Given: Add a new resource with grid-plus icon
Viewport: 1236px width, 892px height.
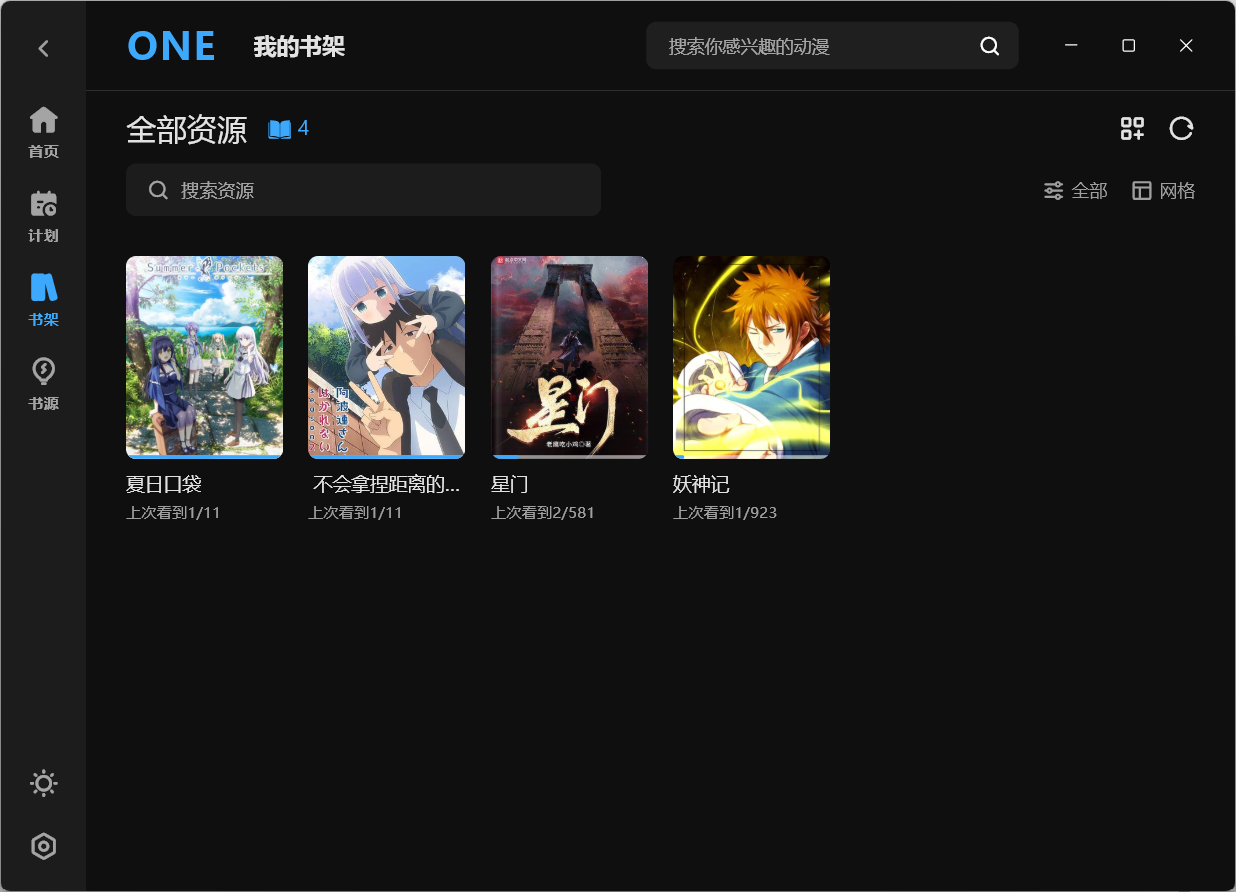Looking at the screenshot, I should [1132, 128].
